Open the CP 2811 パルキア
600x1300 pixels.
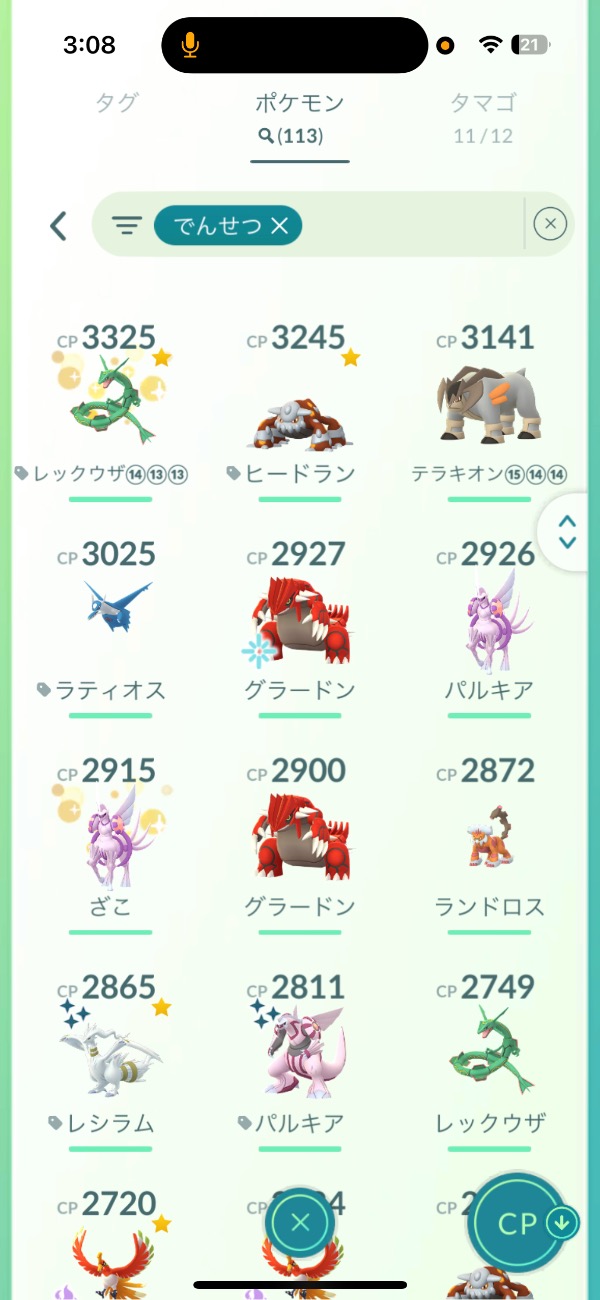pyautogui.click(x=300, y=1052)
